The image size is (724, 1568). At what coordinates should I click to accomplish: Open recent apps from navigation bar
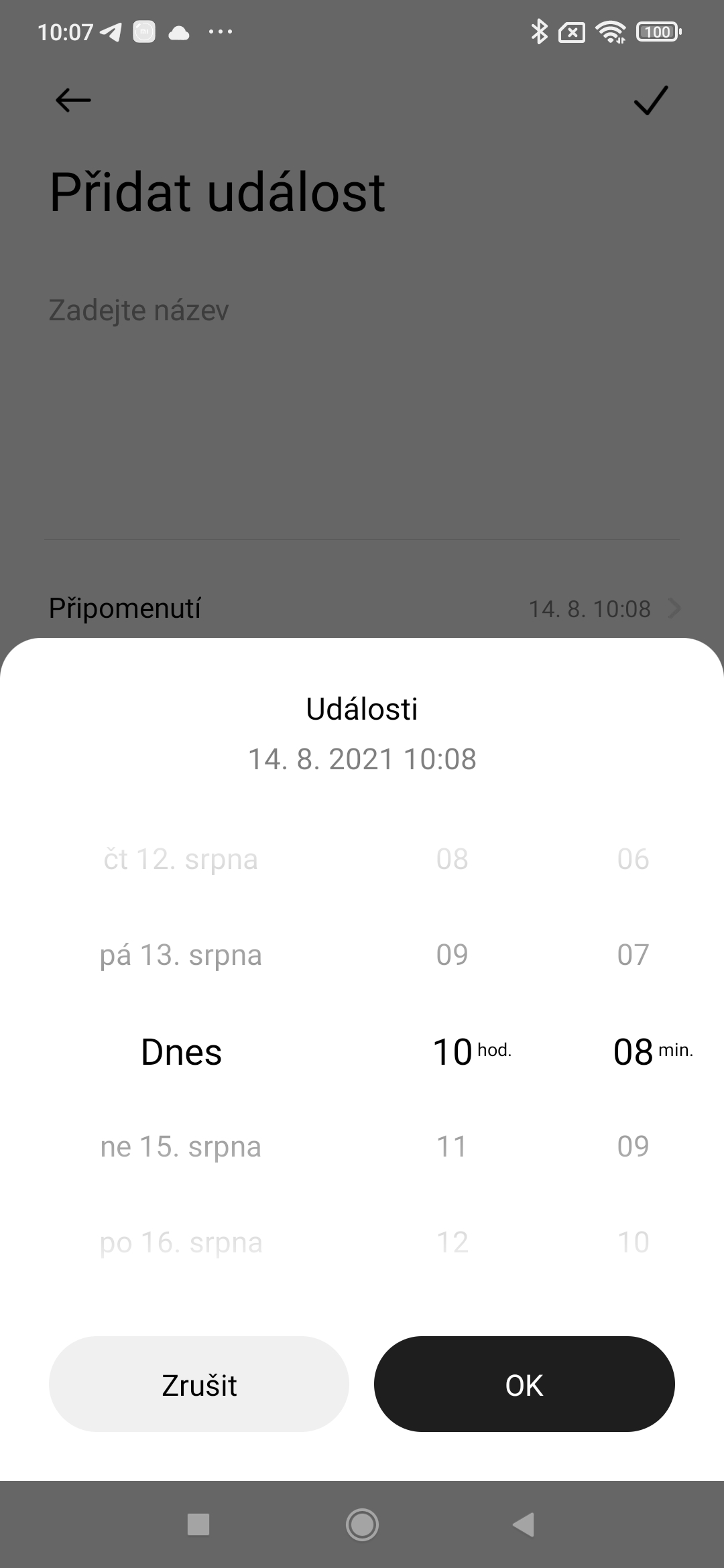[198, 1524]
